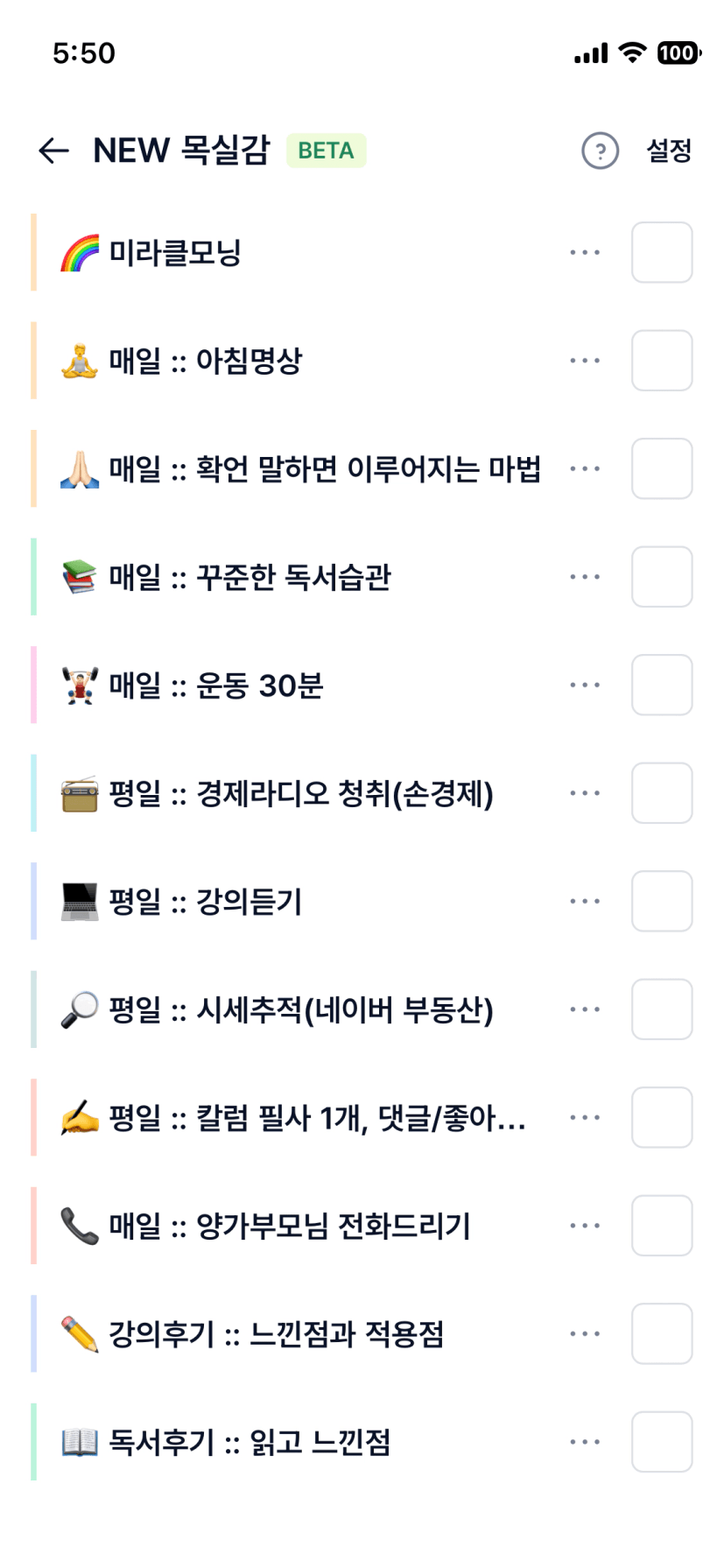Mark 경제라디오 청취(손경제) complete
Image resolution: width=724 pixels, height=1568 pixels.
click(x=662, y=793)
